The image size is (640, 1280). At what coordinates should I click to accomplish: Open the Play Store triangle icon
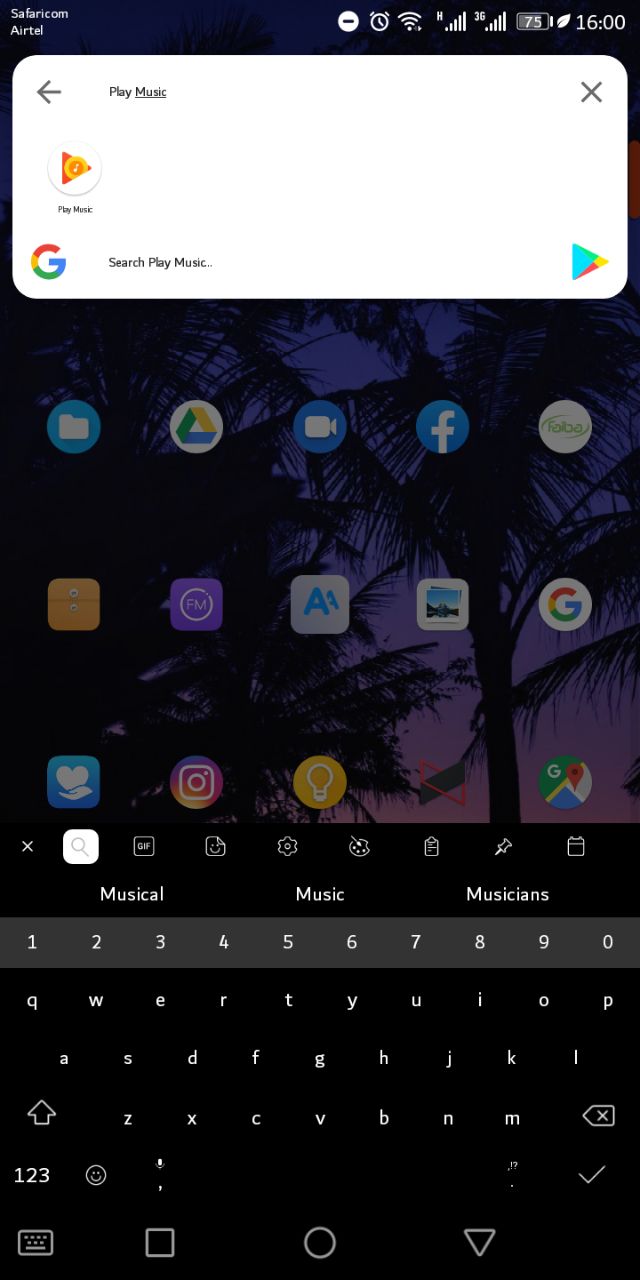[589, 262]
